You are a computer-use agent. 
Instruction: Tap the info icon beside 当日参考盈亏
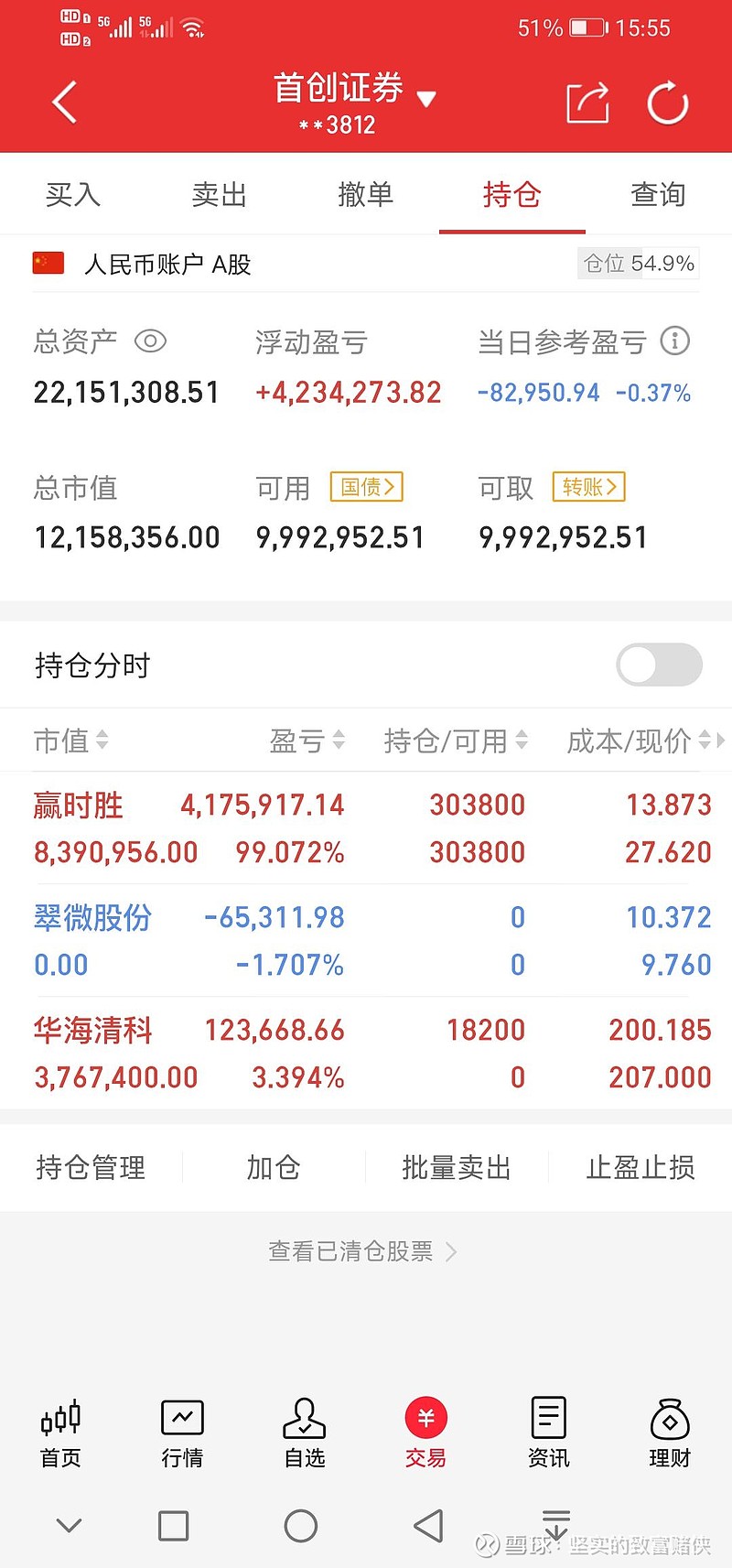click(x=675, y=341)
